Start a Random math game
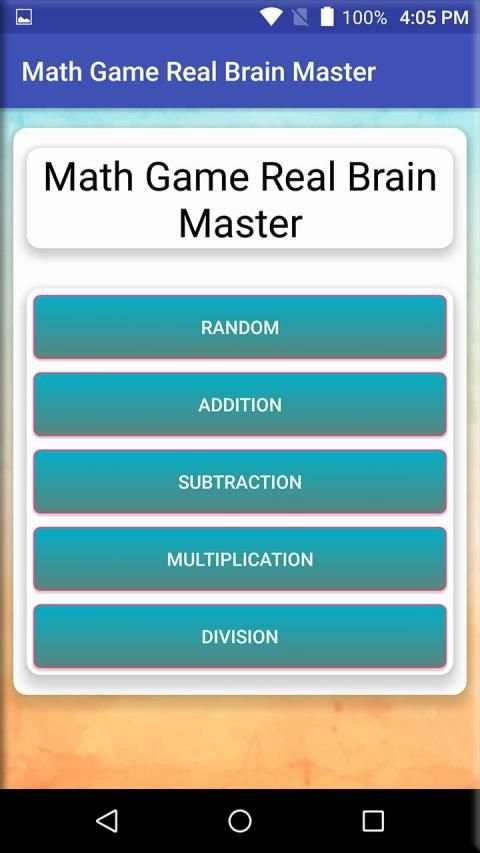The width and height of the screenshot is (480, 853). coord(240,327)
